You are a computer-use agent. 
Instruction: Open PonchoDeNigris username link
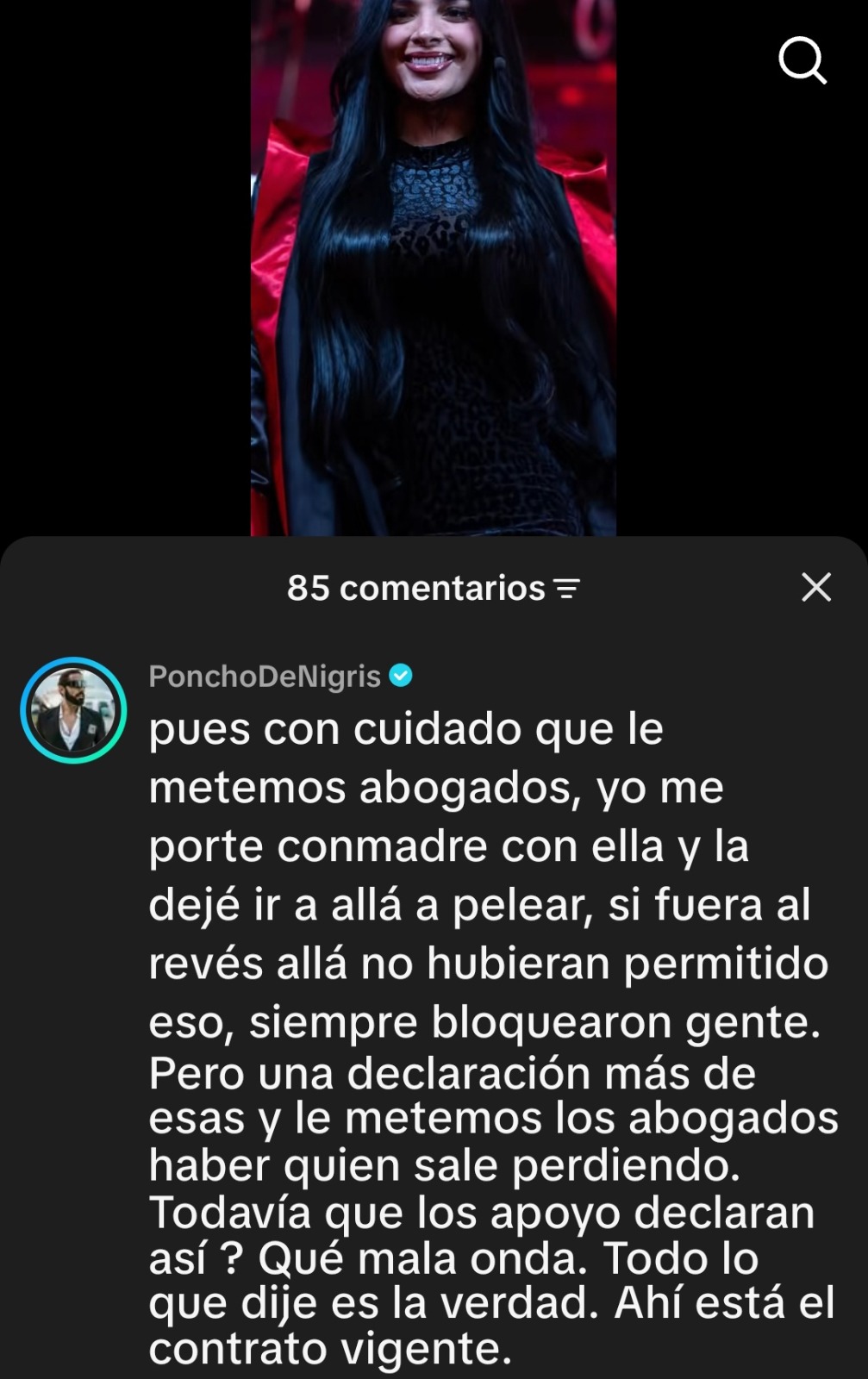(265, 677)
